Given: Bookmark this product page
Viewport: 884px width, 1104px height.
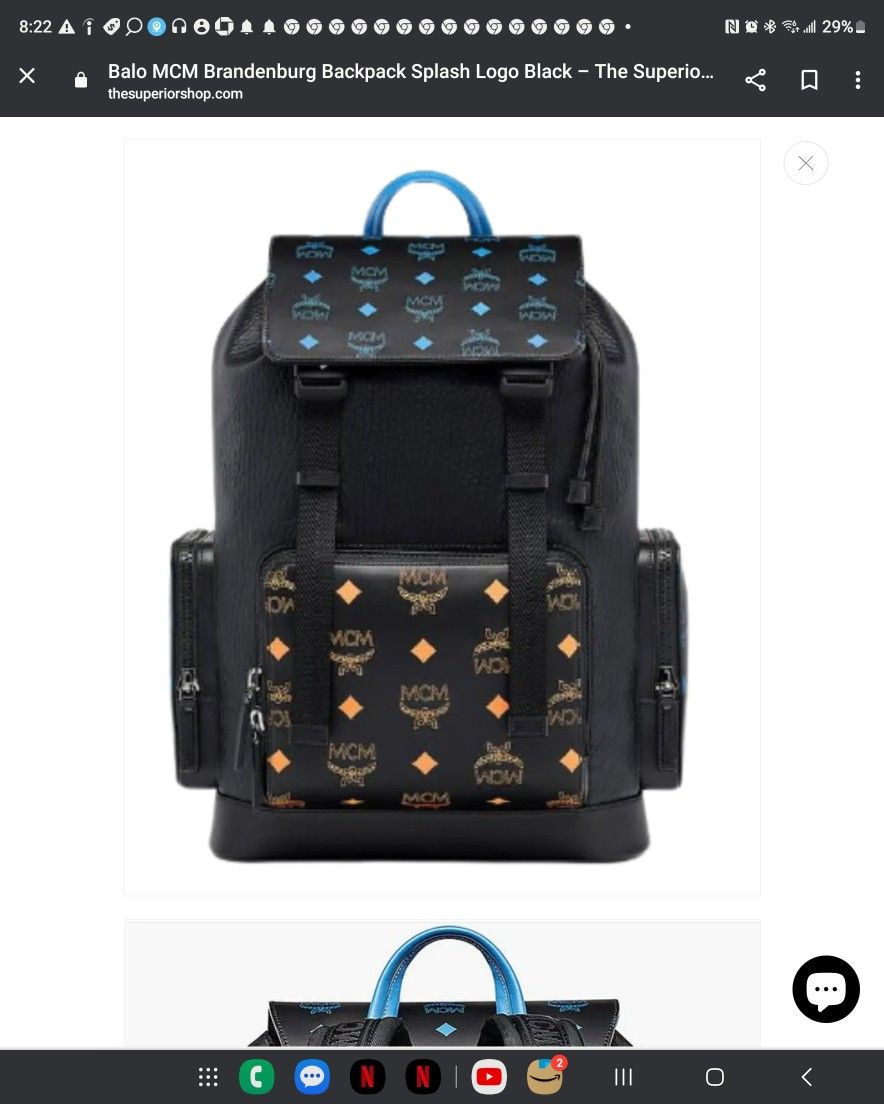Looking at the screenshot, I should pos(808,80).
